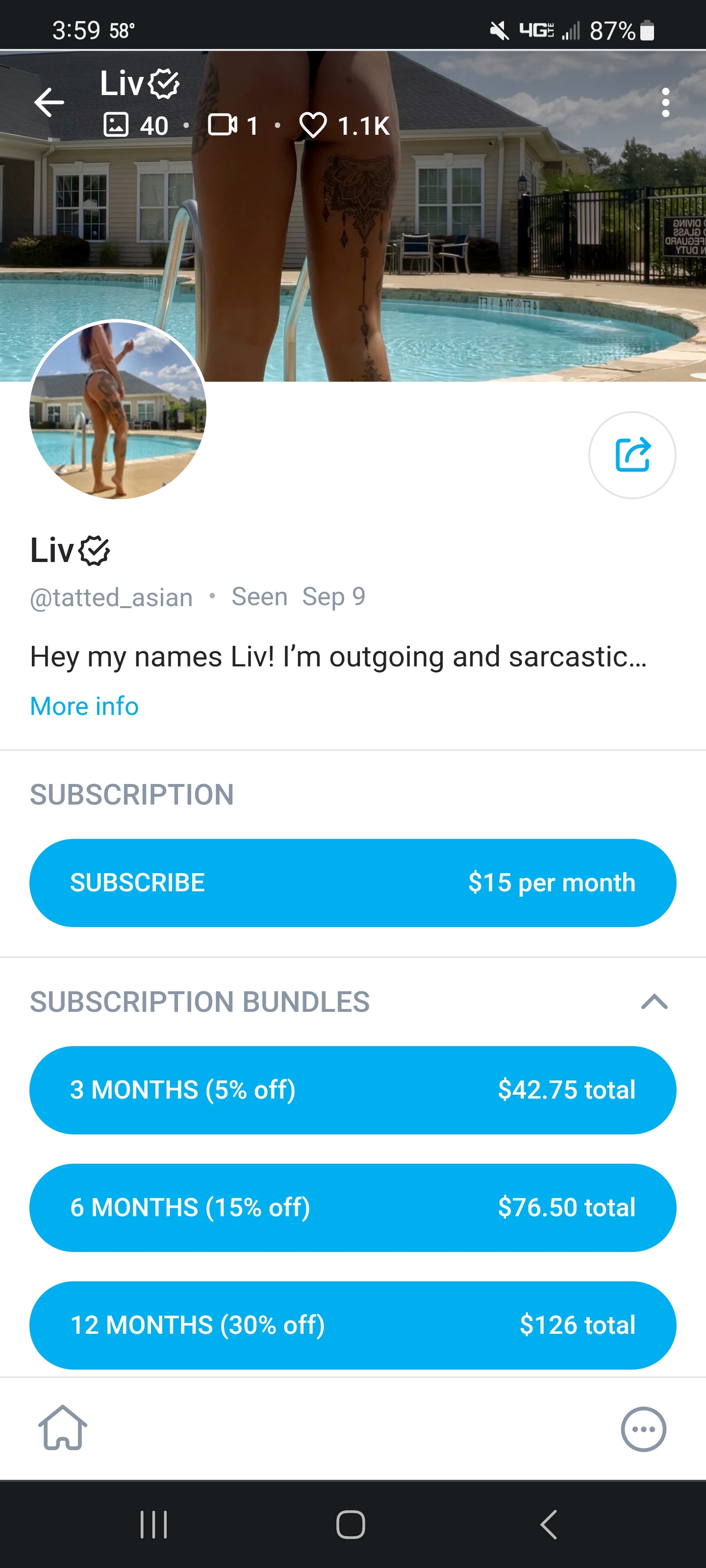This screenshot has height=1568, width=706.
Task: Open the recent apps view
Action: click(x=153, y=1524)
